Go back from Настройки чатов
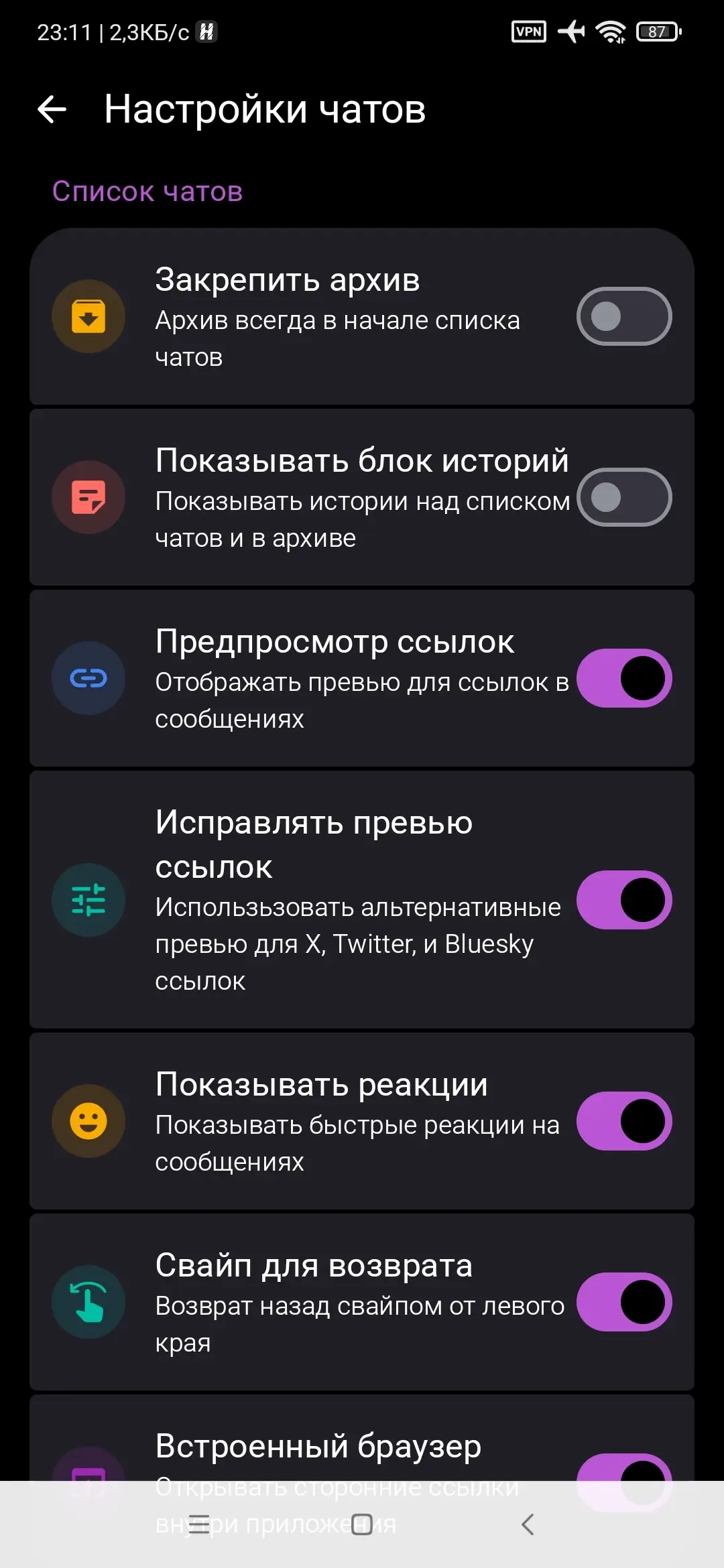Viewport: 724px width, 1568px height. tap(52, 109)
